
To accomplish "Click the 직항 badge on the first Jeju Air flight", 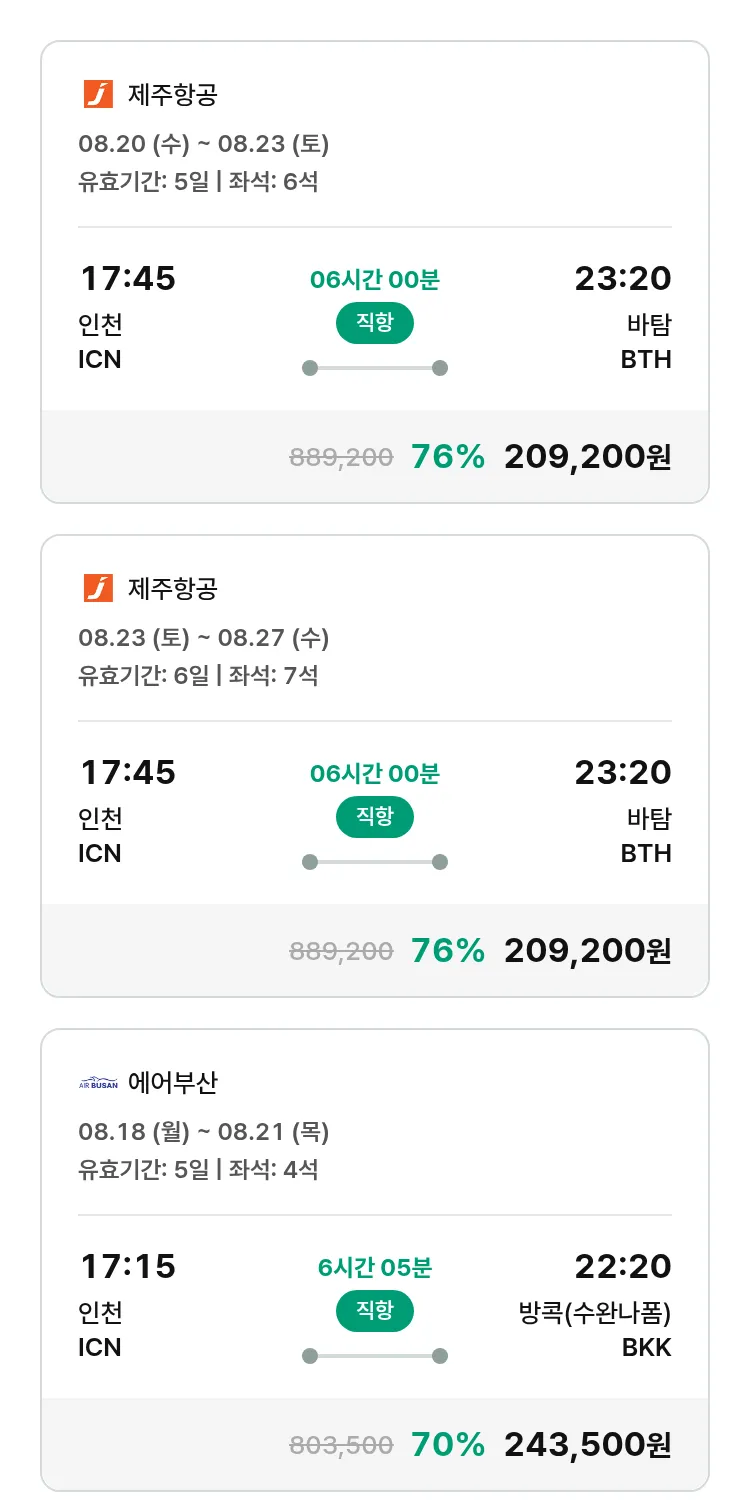I will click(374, 323).
